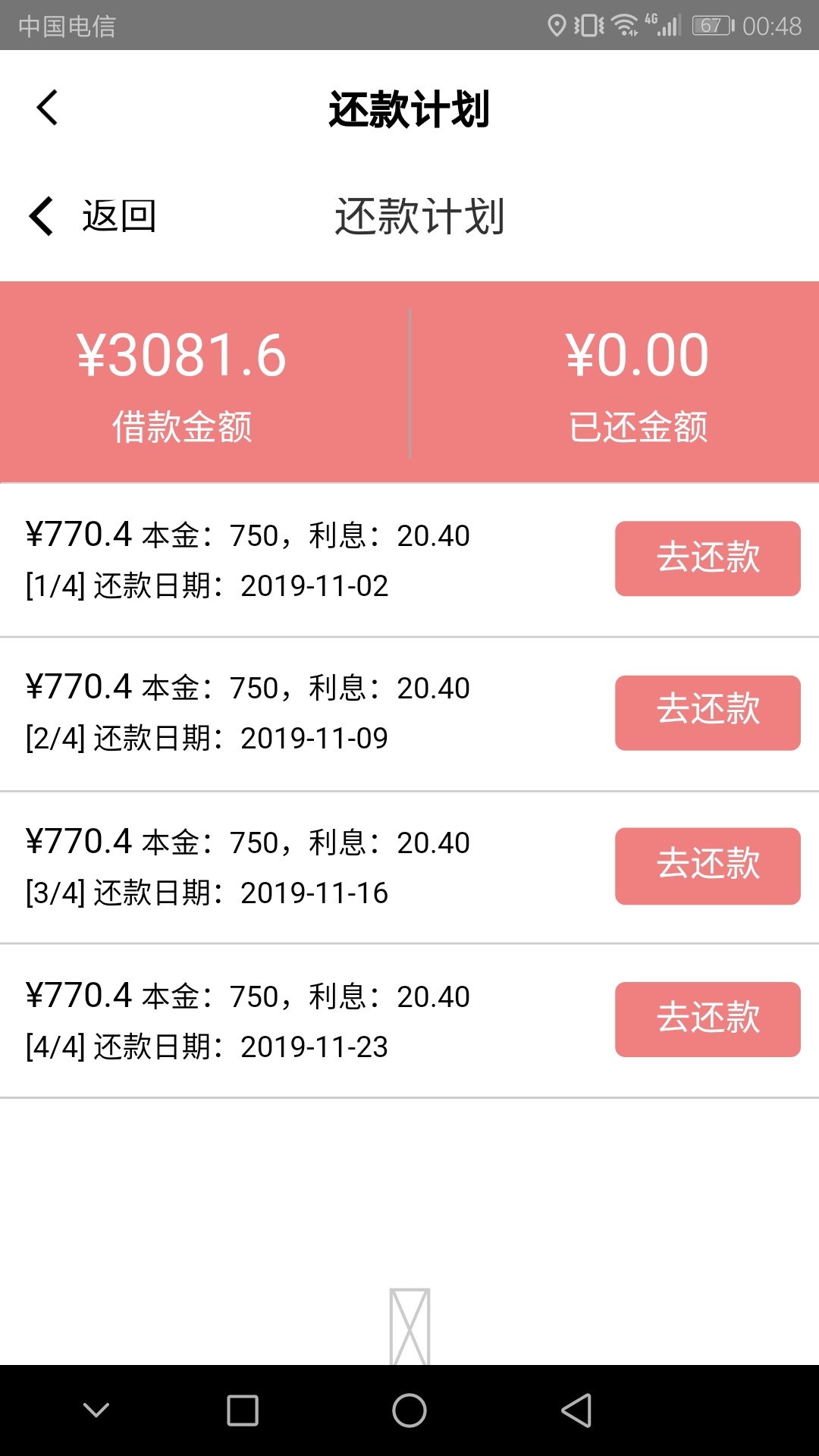The width and height of the screenshot is (819, 1456).
Task: Repay installment 2/4 due 2019-11-09
Action: [708, 713]
